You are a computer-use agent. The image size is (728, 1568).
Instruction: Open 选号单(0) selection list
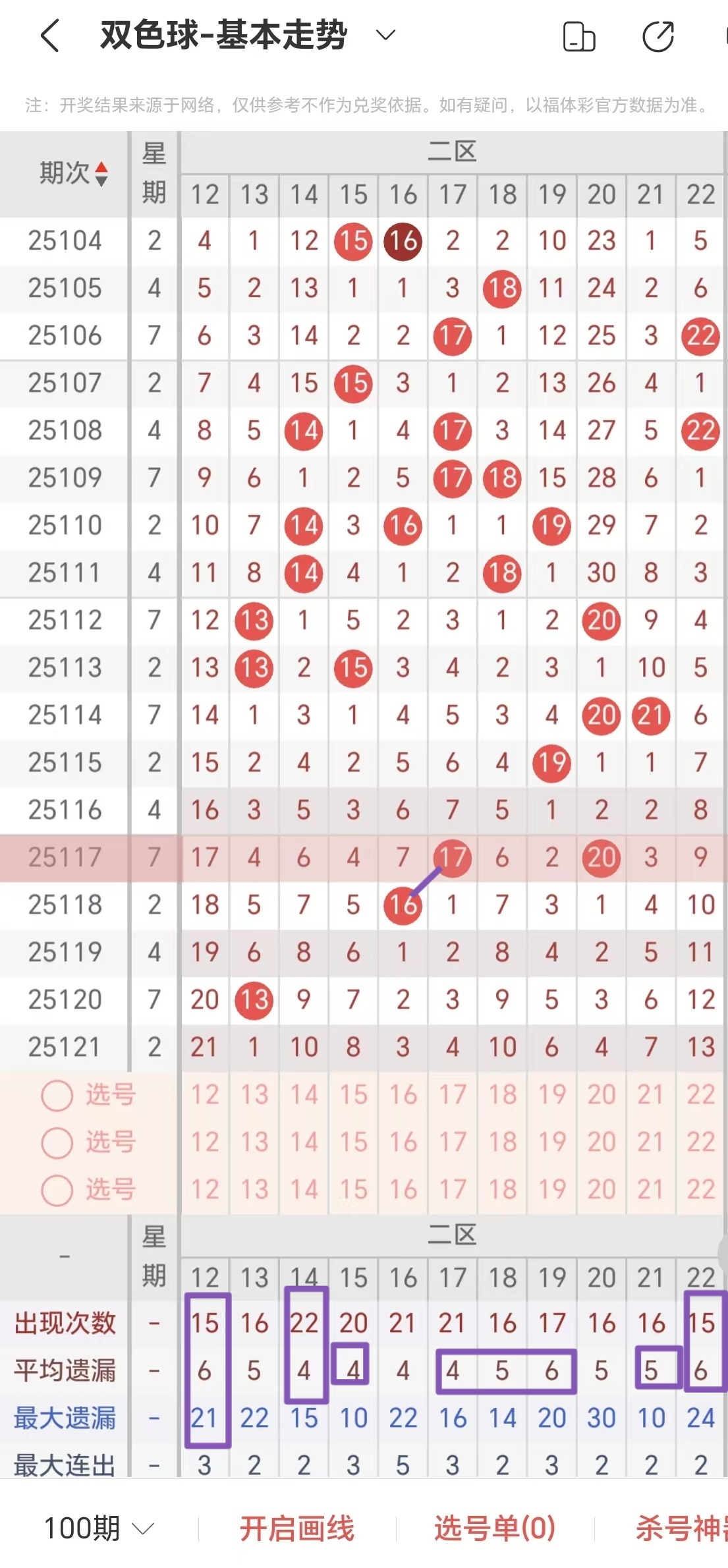pos(495,1528)
